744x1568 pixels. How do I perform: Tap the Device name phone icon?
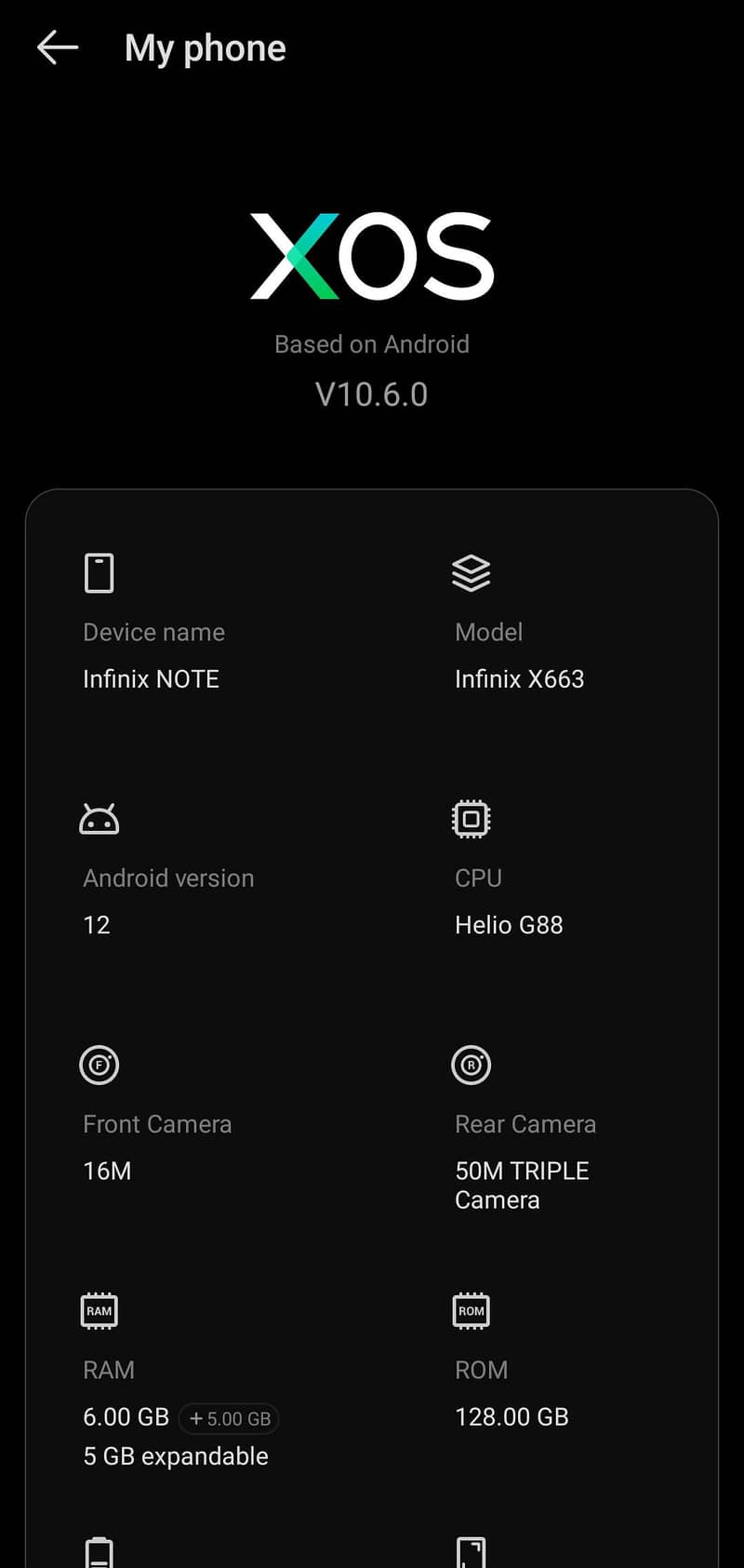99,572
